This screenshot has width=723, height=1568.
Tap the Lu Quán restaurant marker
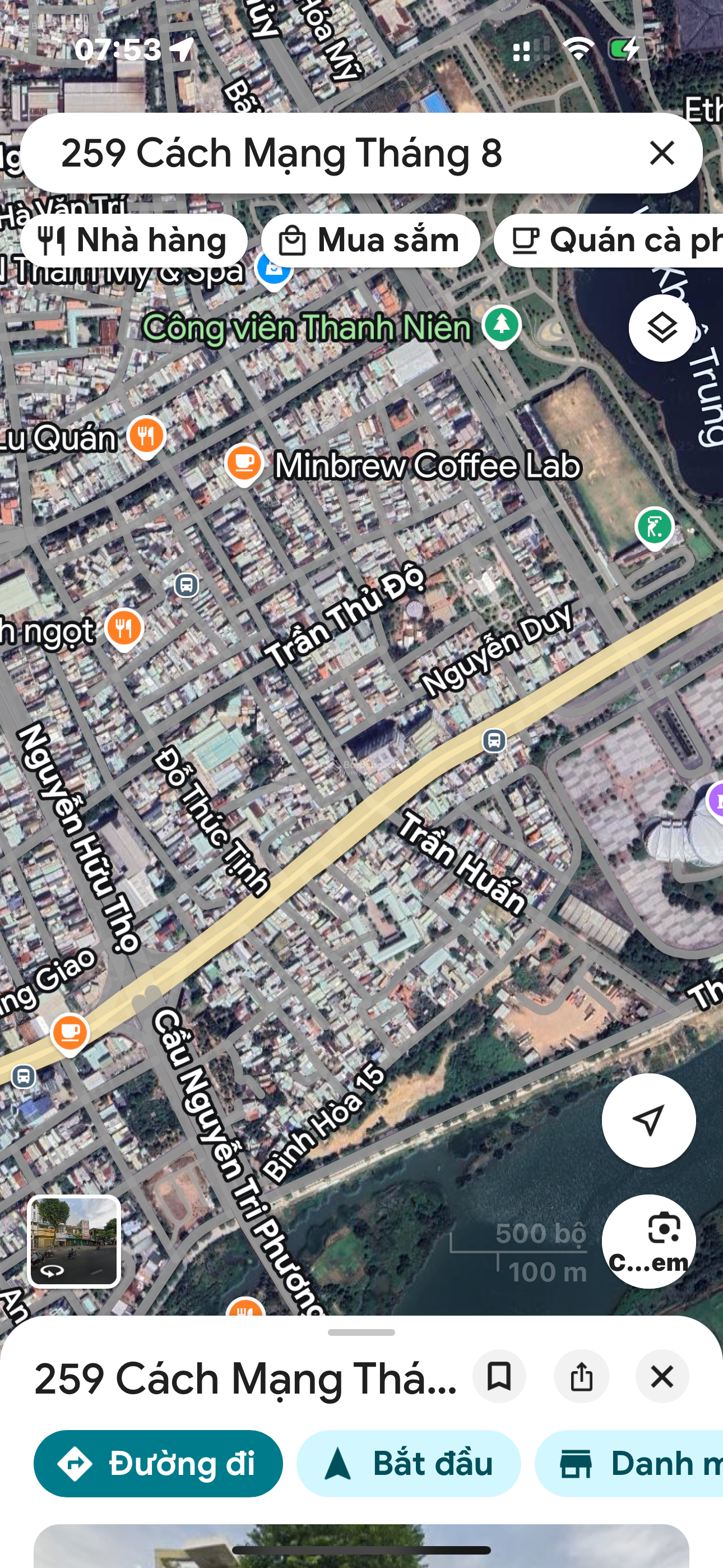(x=146, y=436)
